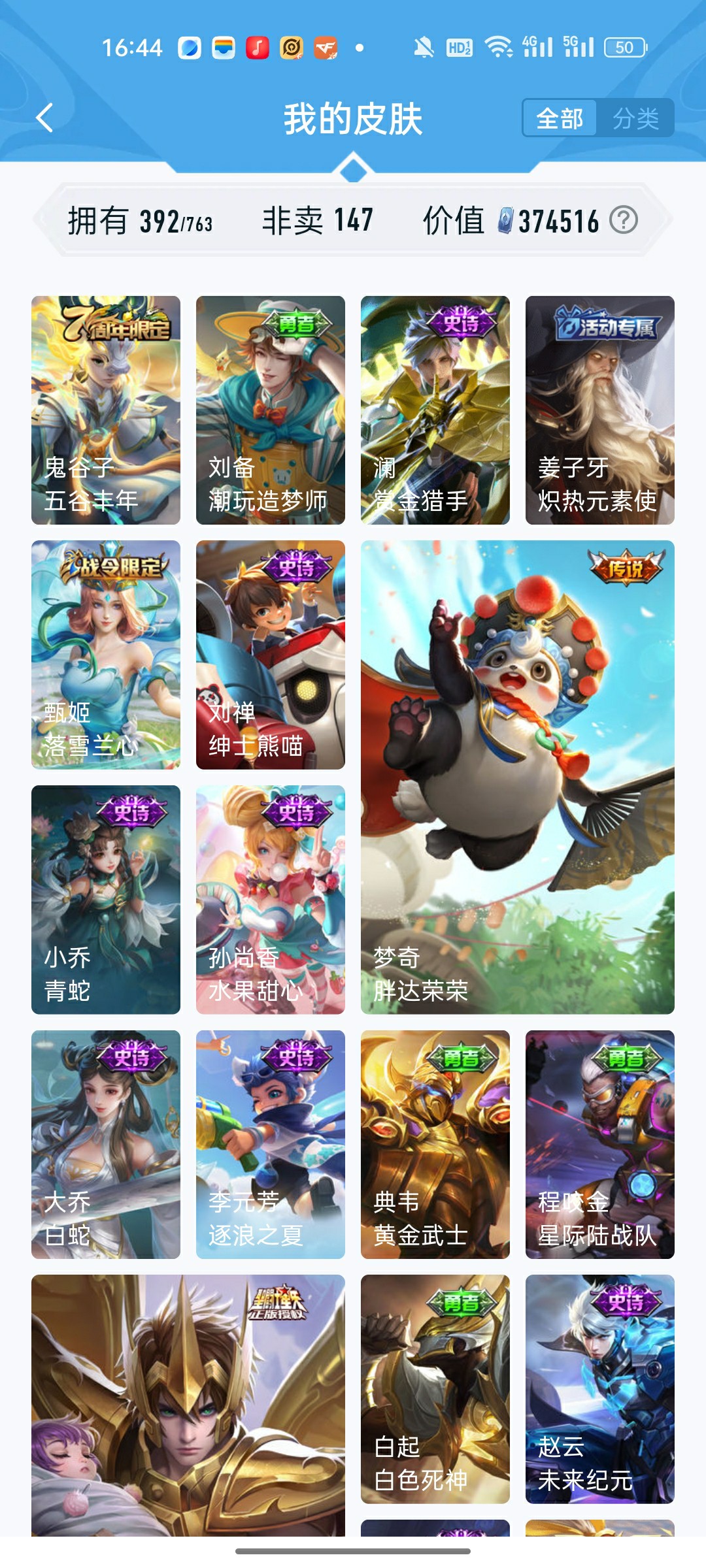This screenshot has width=706, height=1568.
Task: View 澜 赏金猎手 skin
Action: click(435, 410)
